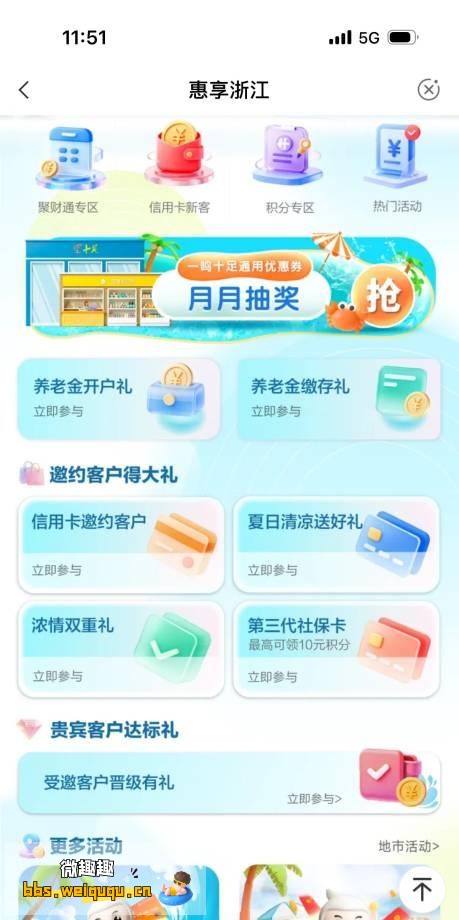This screenshot has height=920, width=459.
Task: Open 第三代社保卡 card
Action: pyautogui.click(x=336, y=650)
